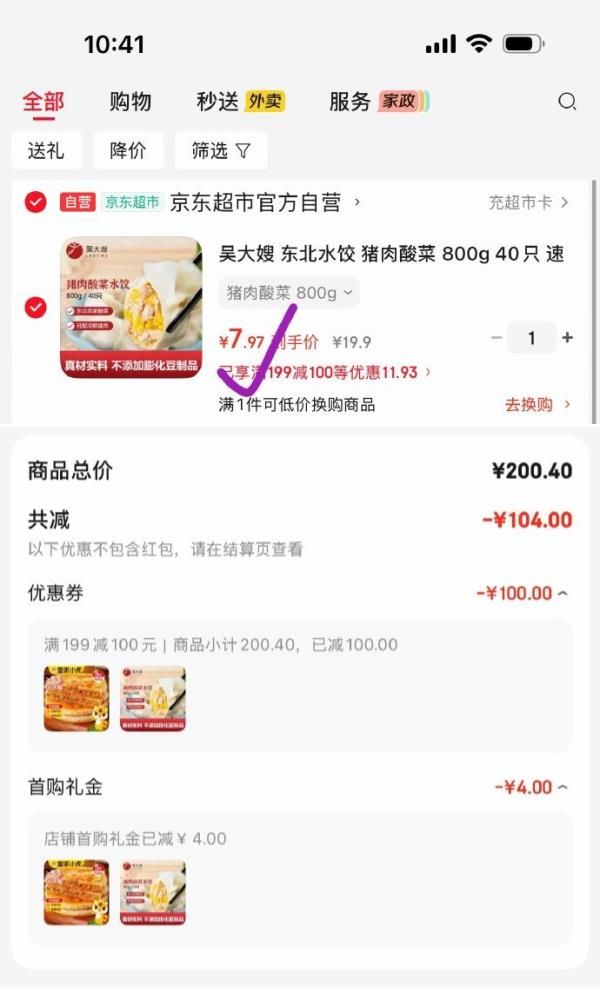
Task: Open the 充超市卡 link
Action: click(x=528, y=203)
